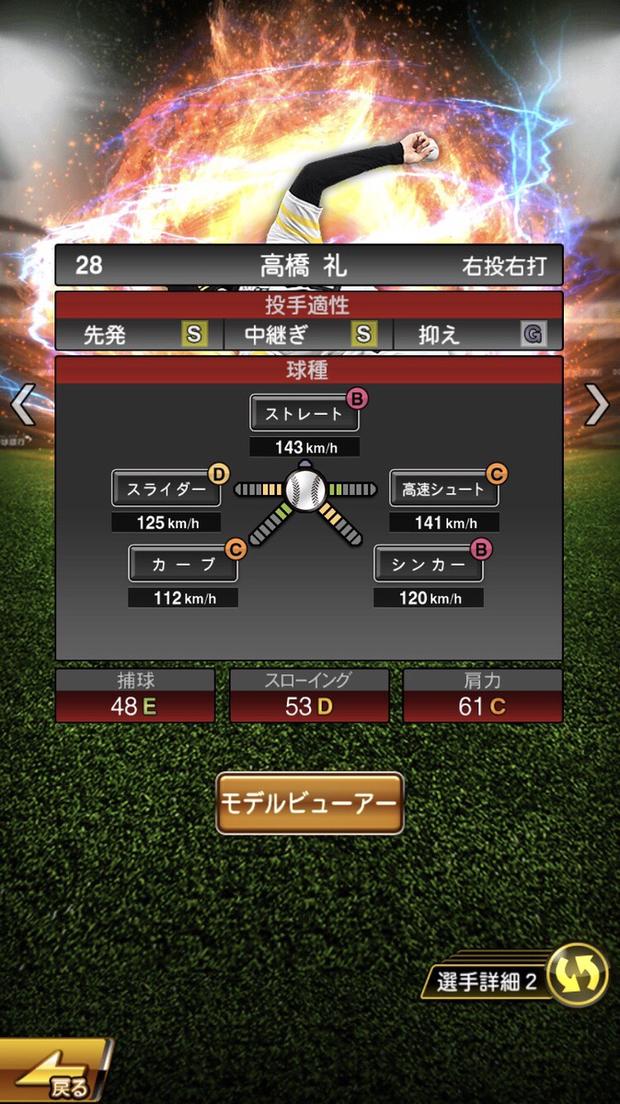Go back with the 戻る button
The width and height of the screenshot is (620, 1104).
pos(55,1077)
